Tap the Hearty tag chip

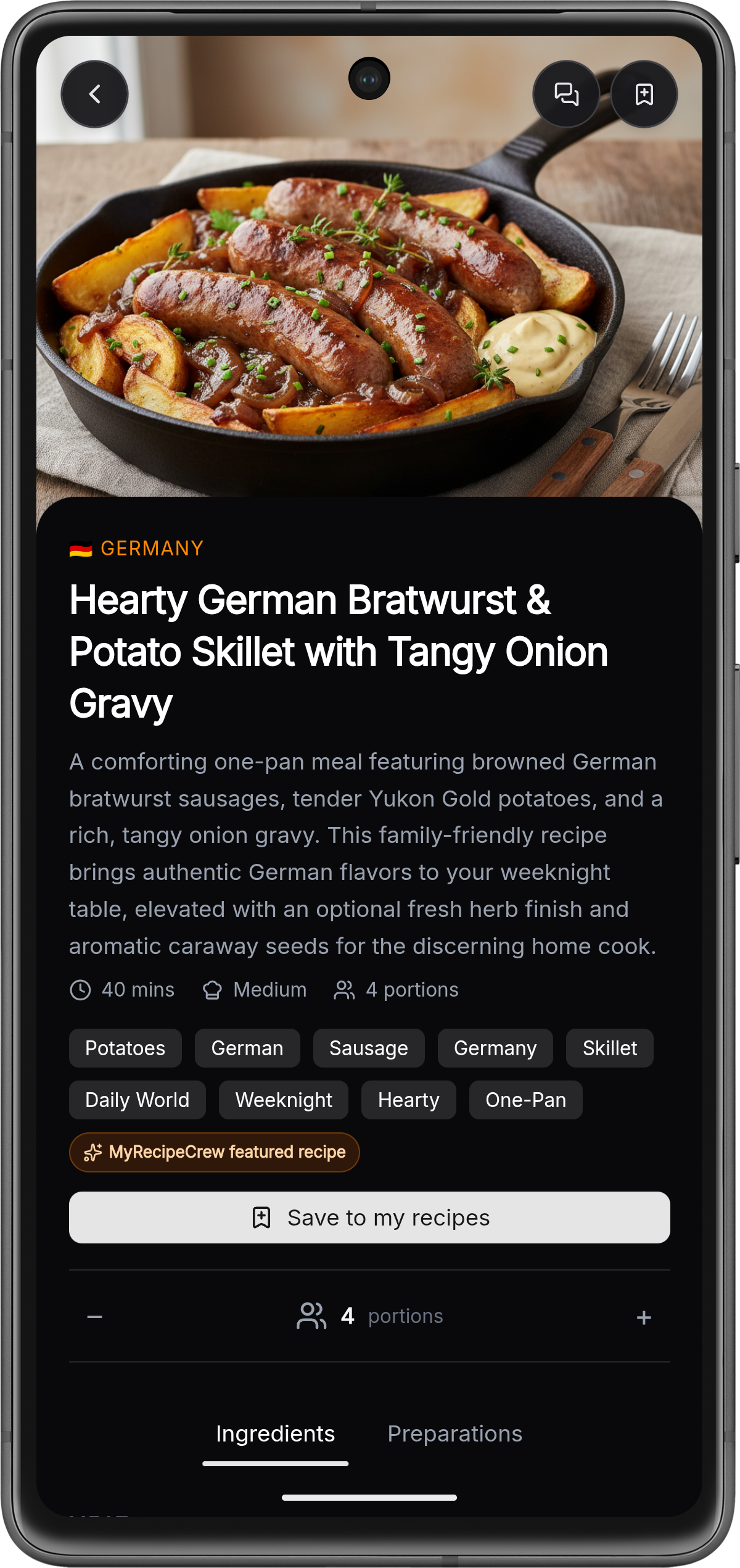pyautogui.click(x=408, y=1100)
